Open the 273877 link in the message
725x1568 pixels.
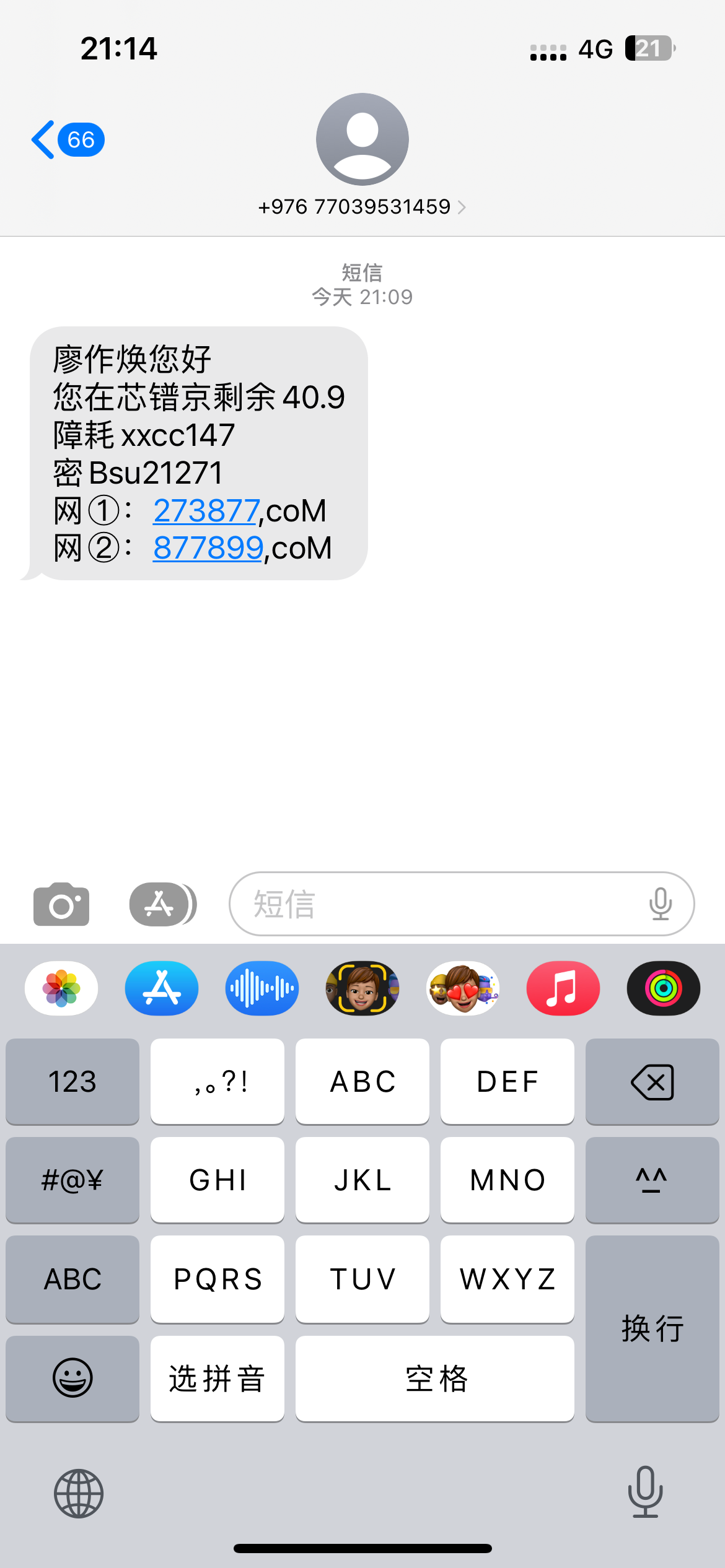pos(206,509)
